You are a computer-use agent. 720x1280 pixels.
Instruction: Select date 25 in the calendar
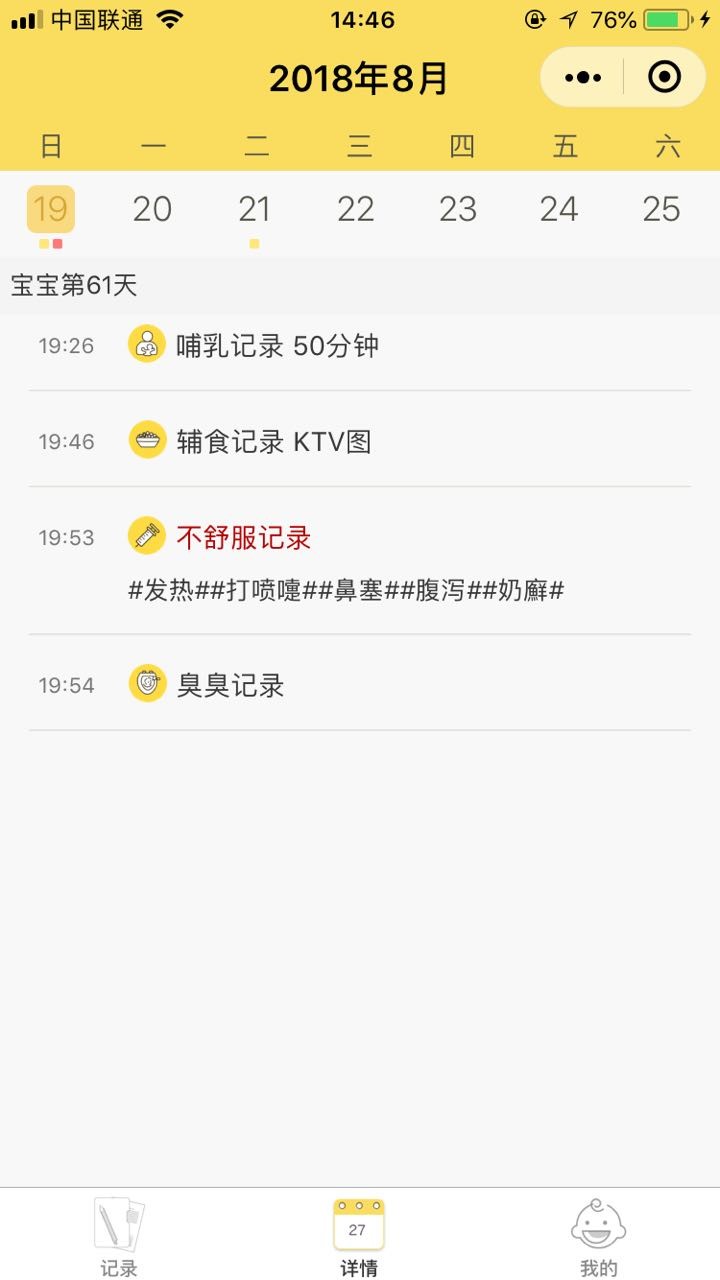(662, 209)
